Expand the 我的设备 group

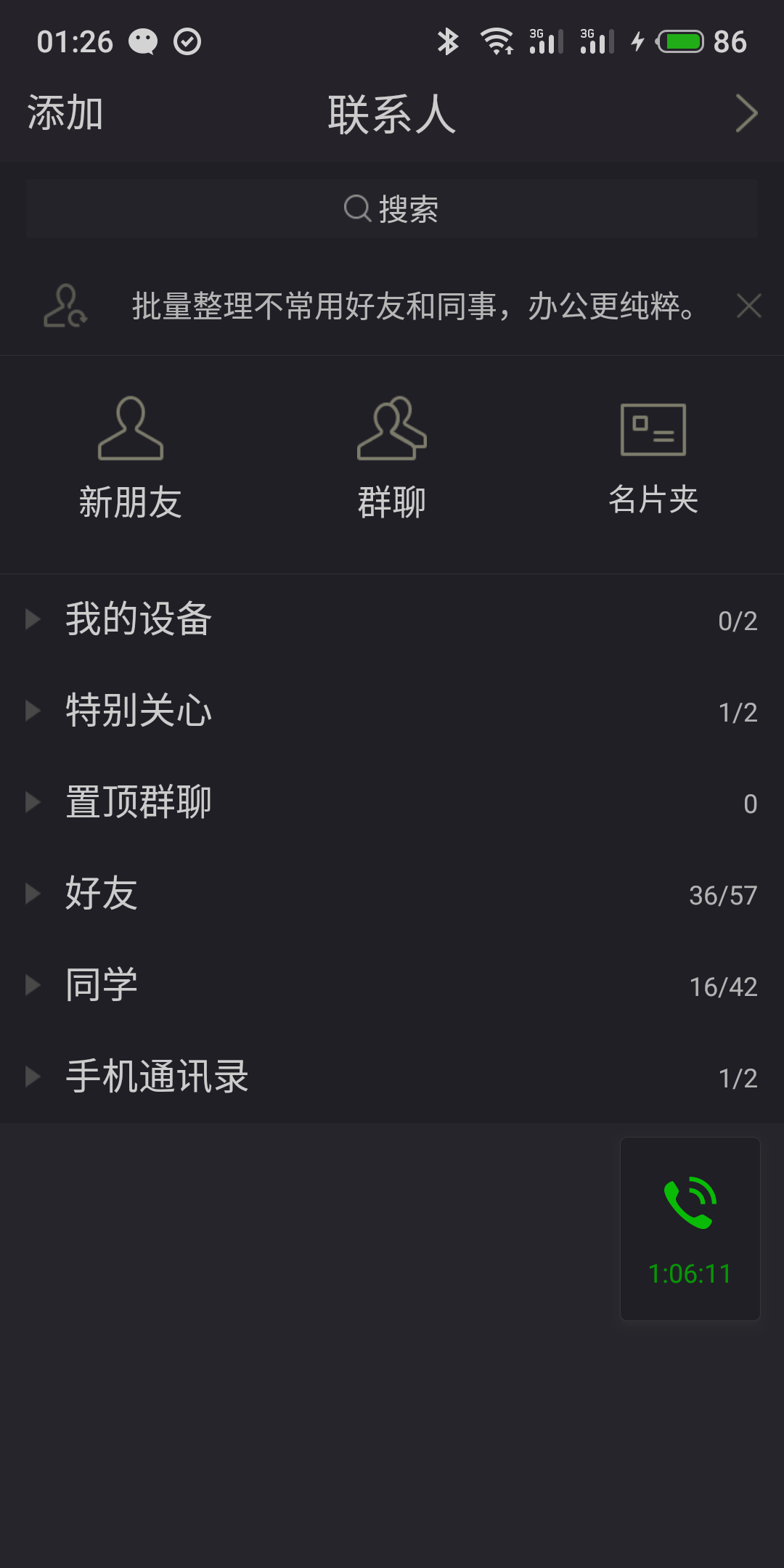click(392, 620)
